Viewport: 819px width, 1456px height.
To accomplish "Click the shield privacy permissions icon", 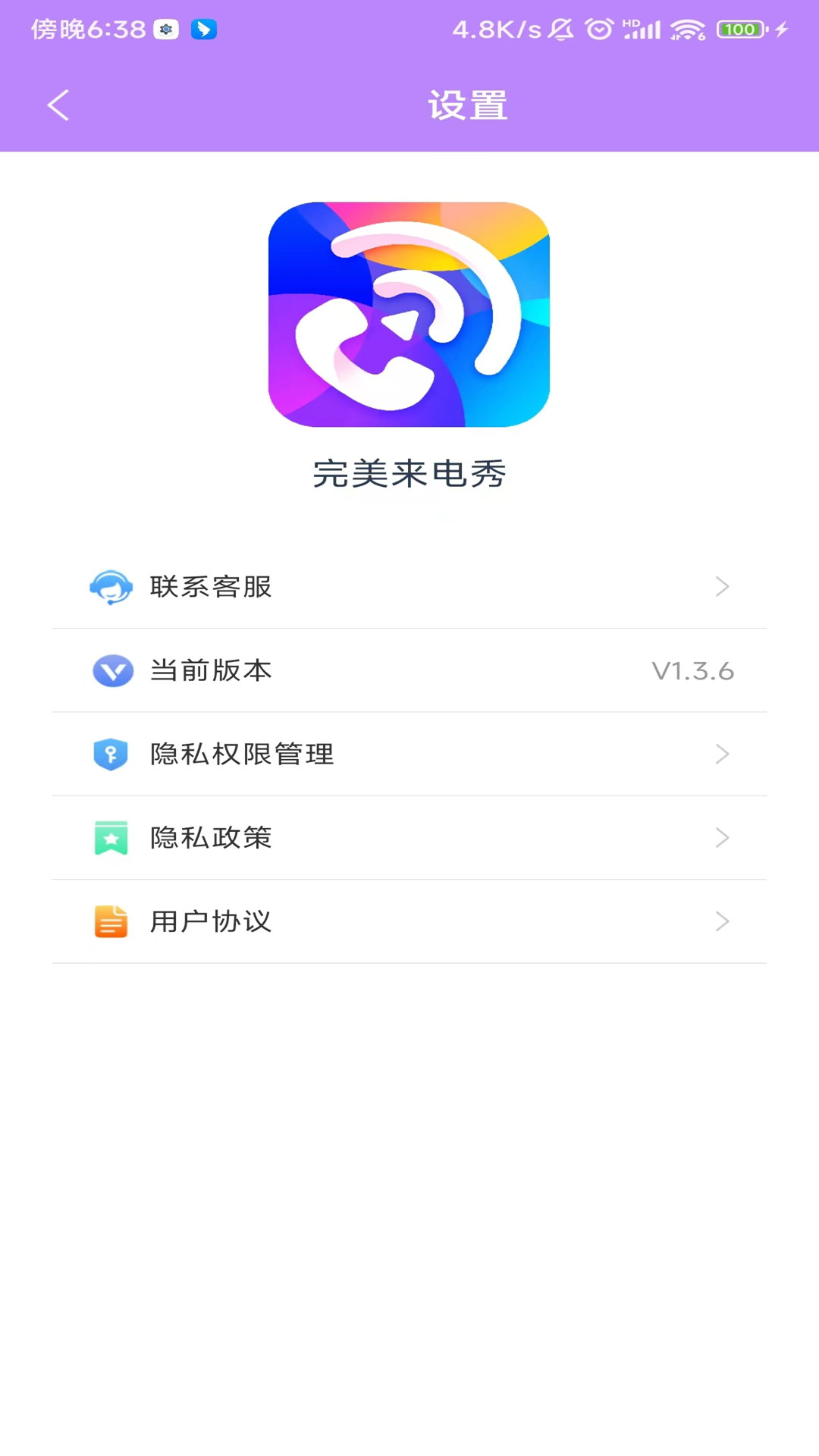I will click(111, 754).
